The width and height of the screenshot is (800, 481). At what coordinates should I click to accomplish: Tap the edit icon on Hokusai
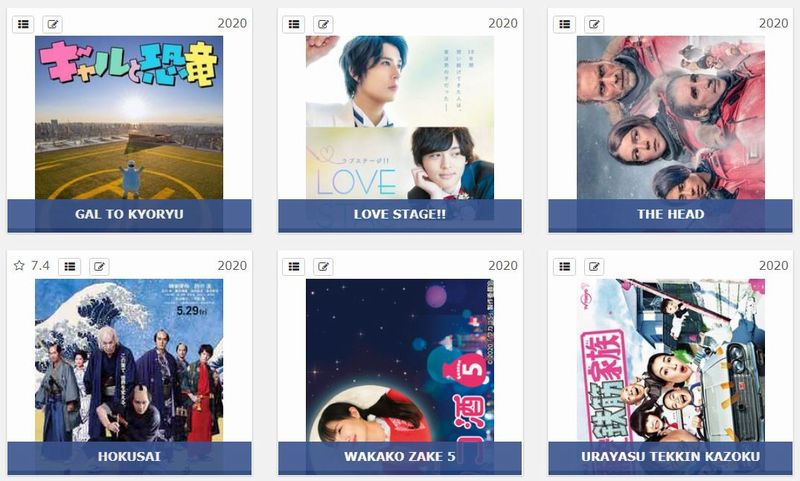pos(98,266)
